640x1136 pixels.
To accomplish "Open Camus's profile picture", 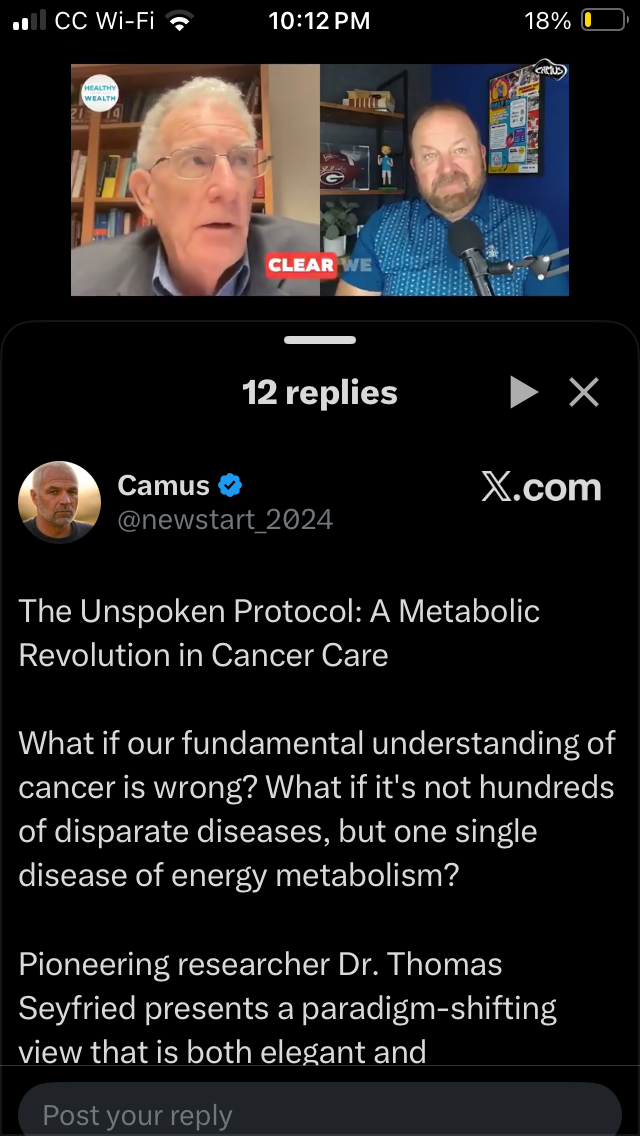I will (x=60, y=502).
